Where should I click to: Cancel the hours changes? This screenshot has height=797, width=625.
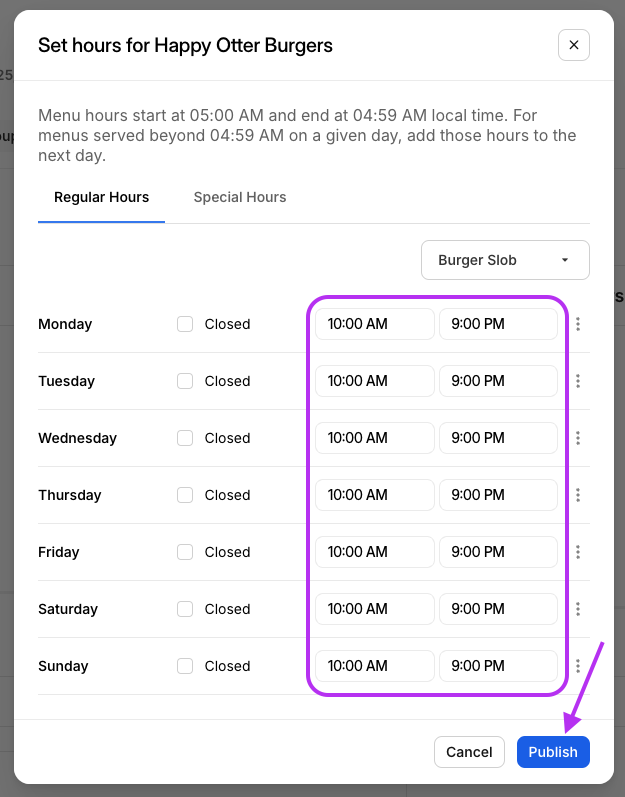click(469, 752)
